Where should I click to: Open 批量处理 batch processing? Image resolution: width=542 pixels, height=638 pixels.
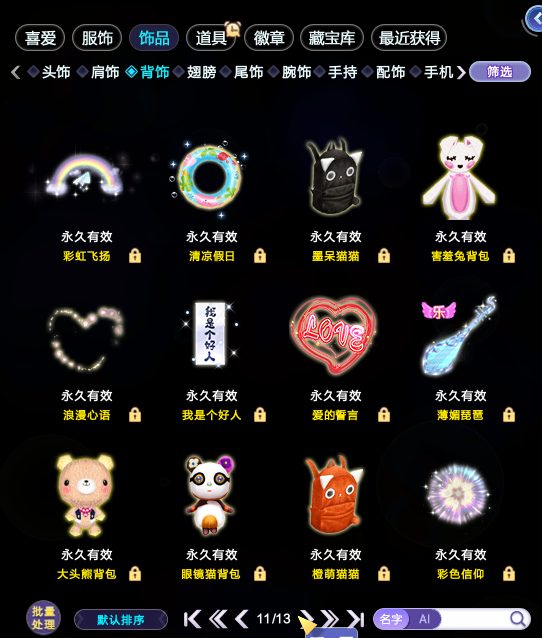coord(44,618)
